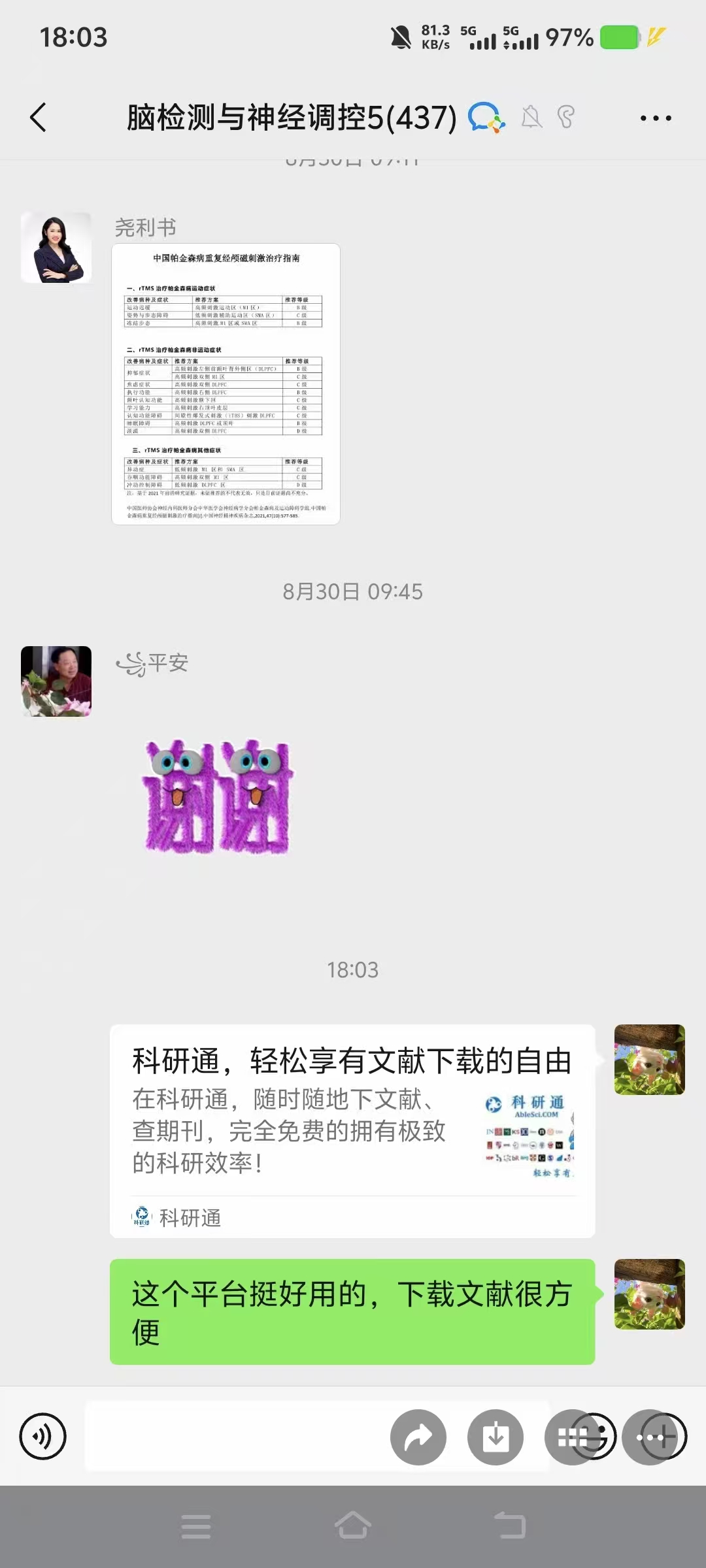
Task: Tap the gray share arrow button
Action: 418,1437
